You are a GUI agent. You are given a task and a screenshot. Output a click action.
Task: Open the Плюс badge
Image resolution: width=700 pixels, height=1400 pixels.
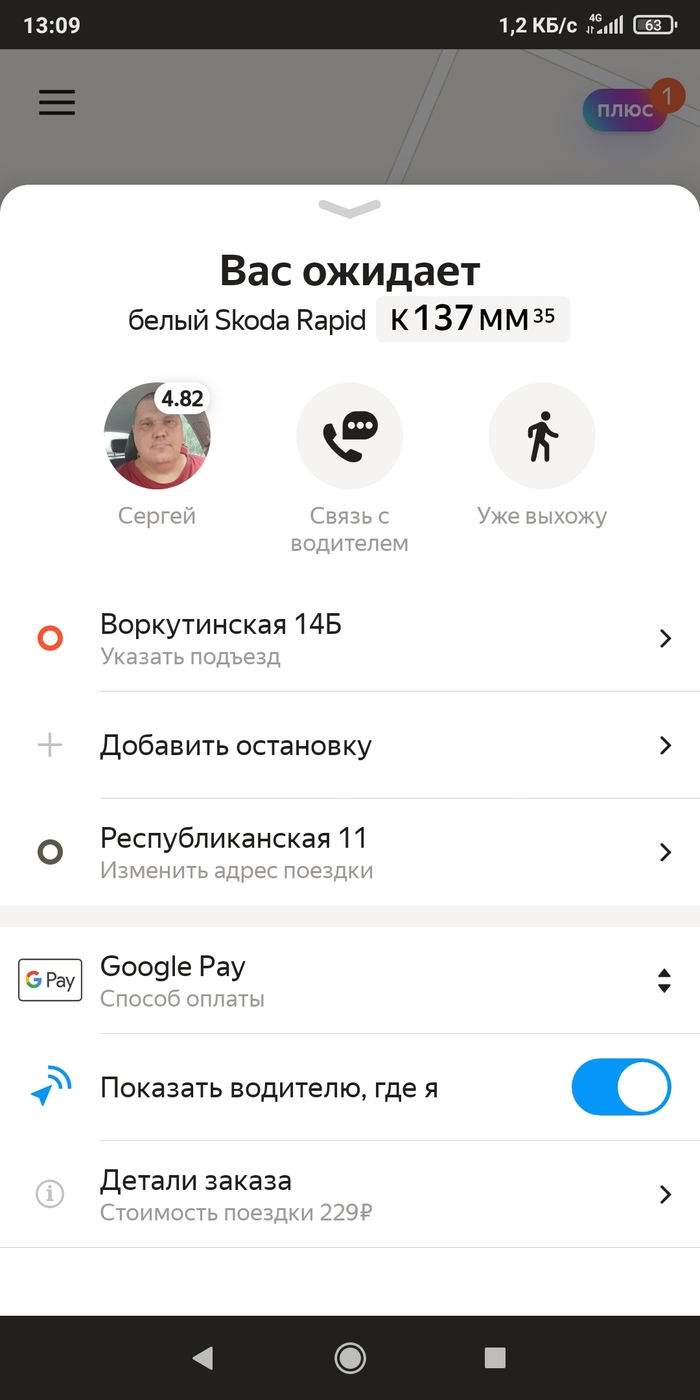tap(626, 110)
